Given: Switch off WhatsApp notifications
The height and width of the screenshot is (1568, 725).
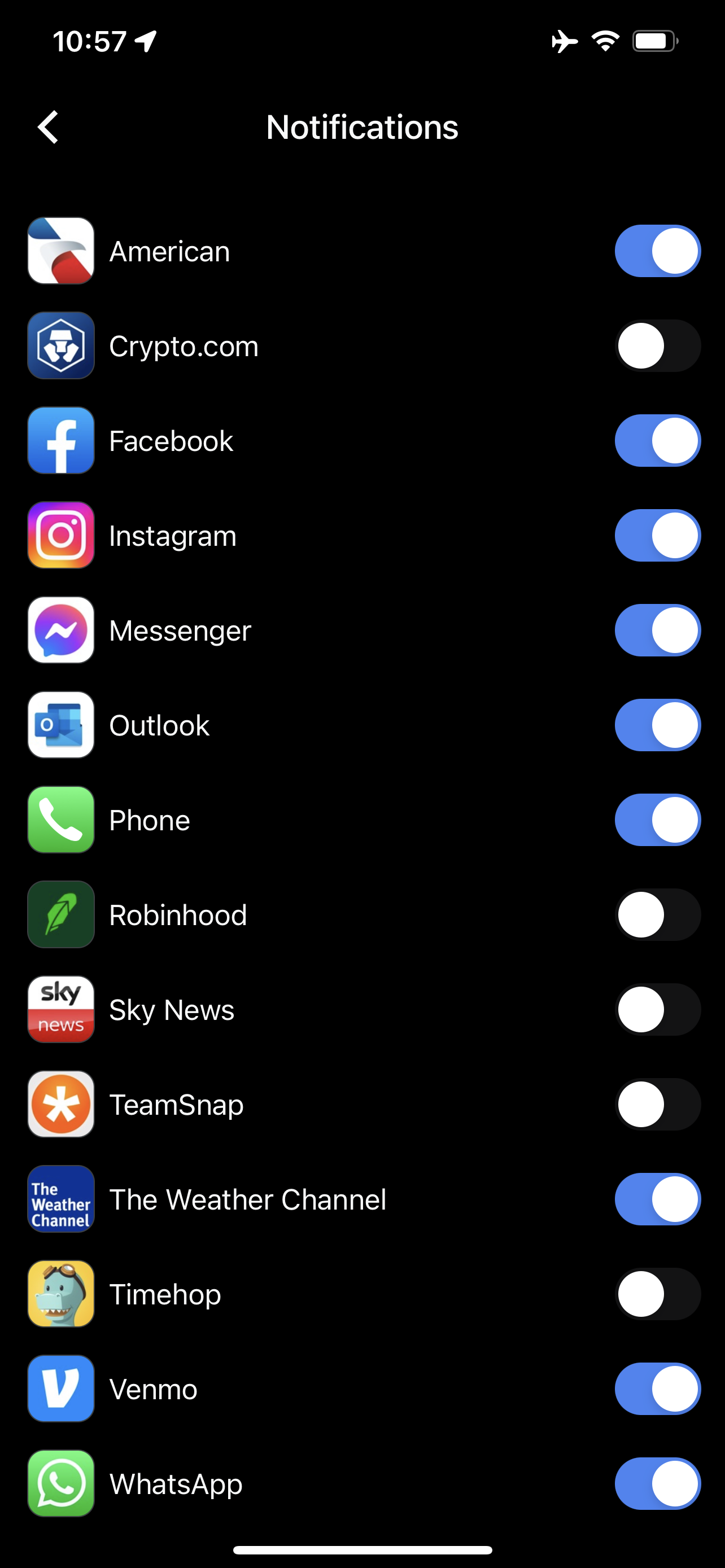Looking at the screenshot, I should [657, 1483].
